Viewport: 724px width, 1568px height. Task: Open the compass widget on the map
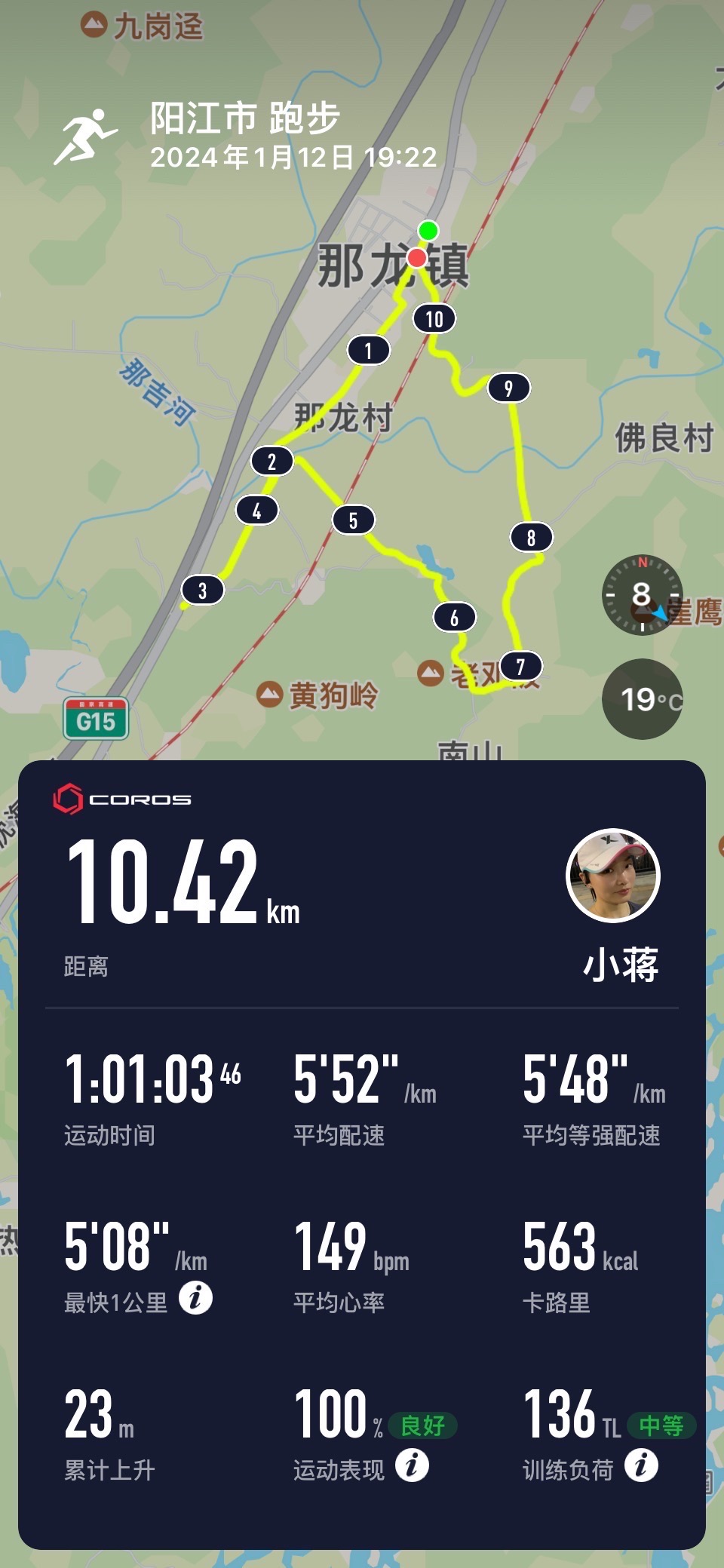point(640,595)
